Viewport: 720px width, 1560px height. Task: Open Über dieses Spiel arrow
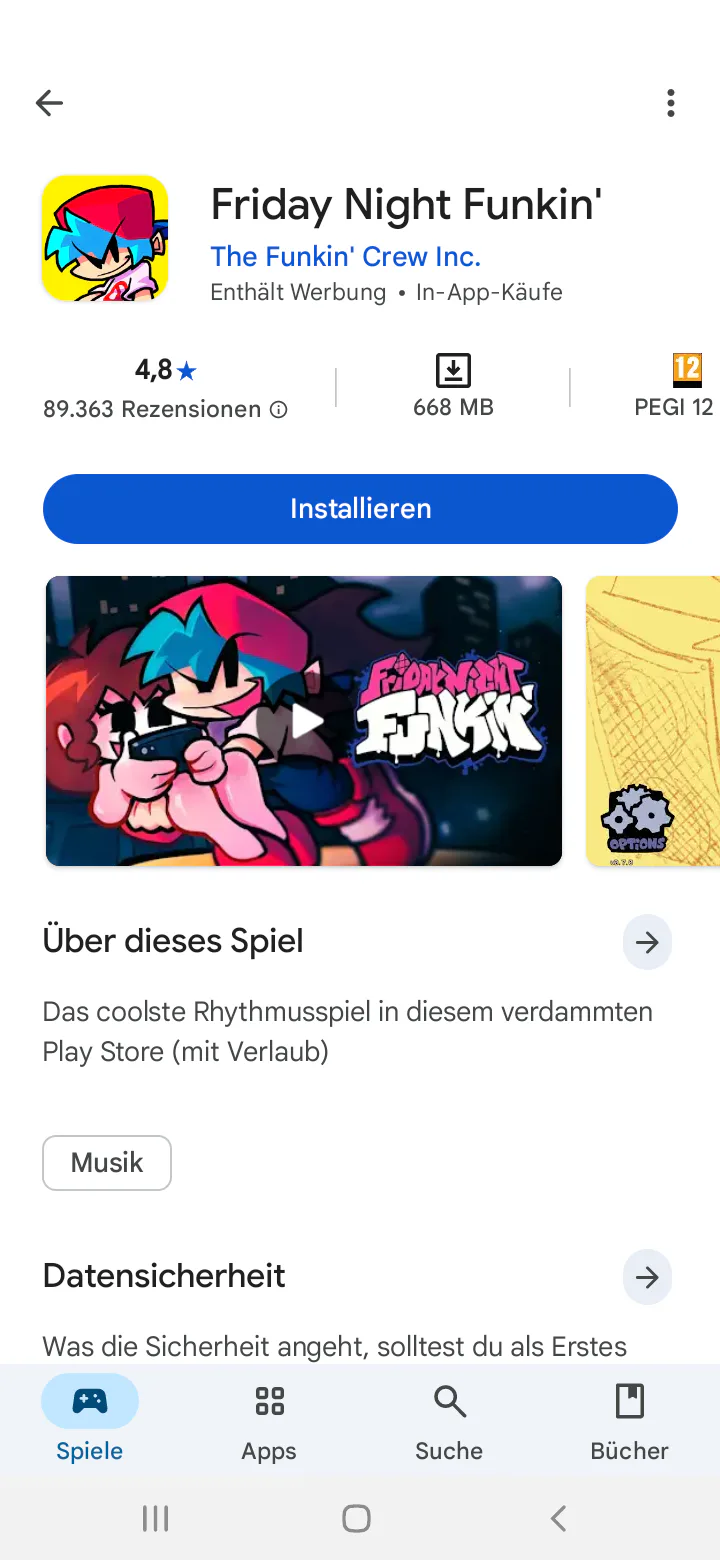pyautogui.click(x=647, y=942)
